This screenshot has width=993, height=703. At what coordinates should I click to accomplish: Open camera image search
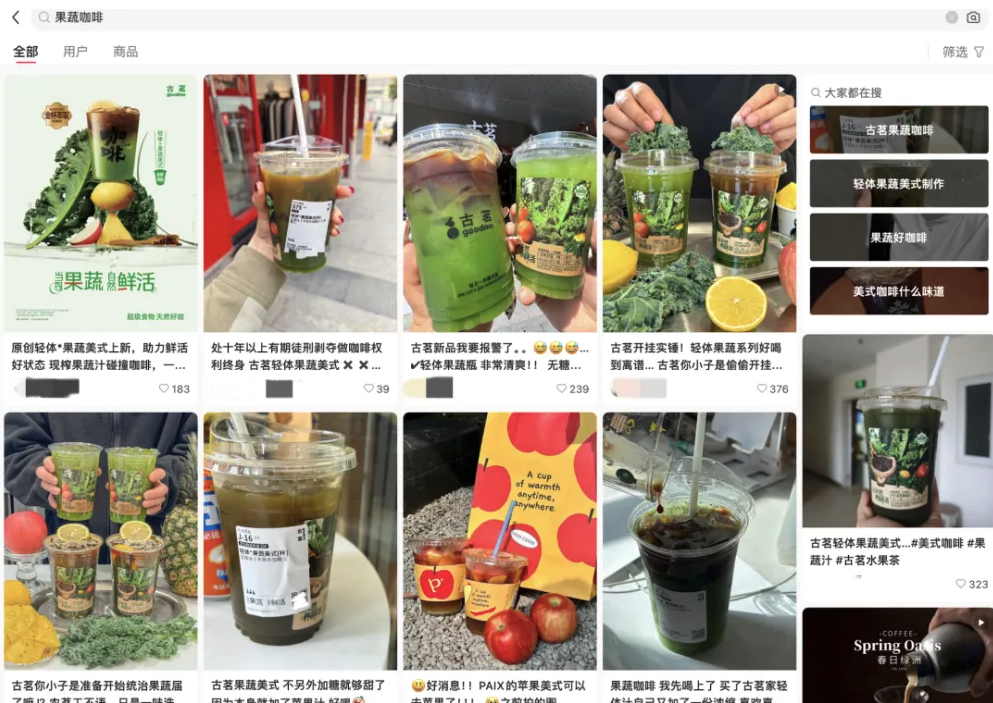(x=973, y=17)
